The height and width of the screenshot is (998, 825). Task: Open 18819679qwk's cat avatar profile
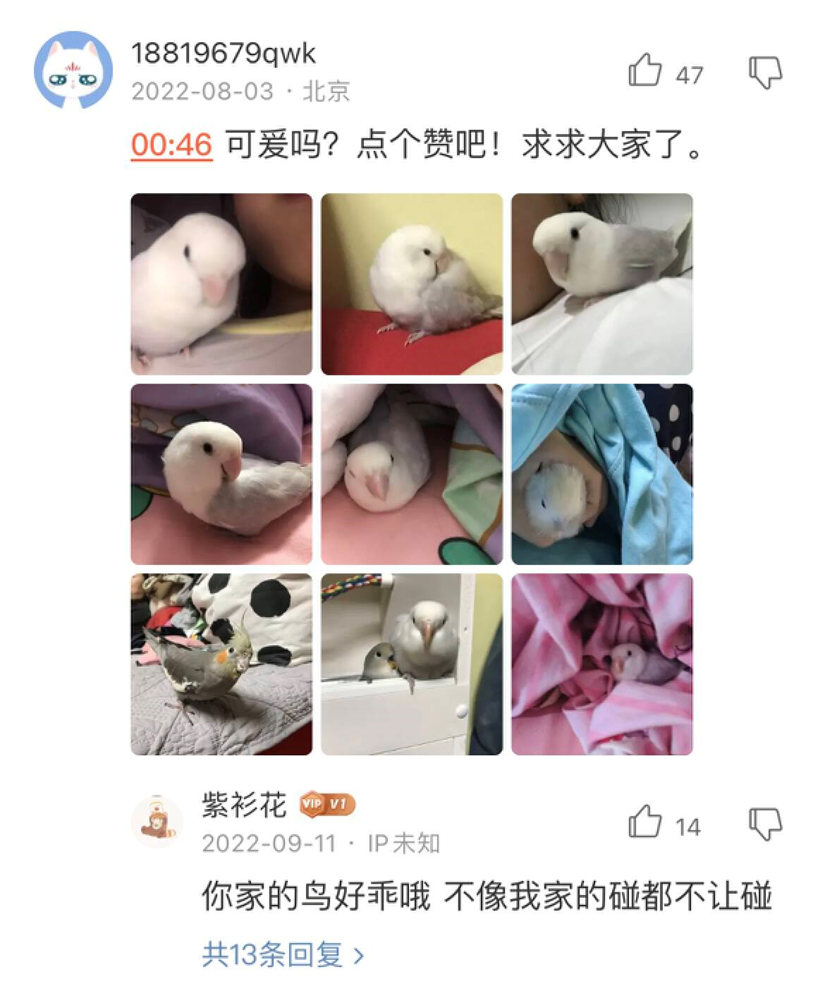coord(73,69)
